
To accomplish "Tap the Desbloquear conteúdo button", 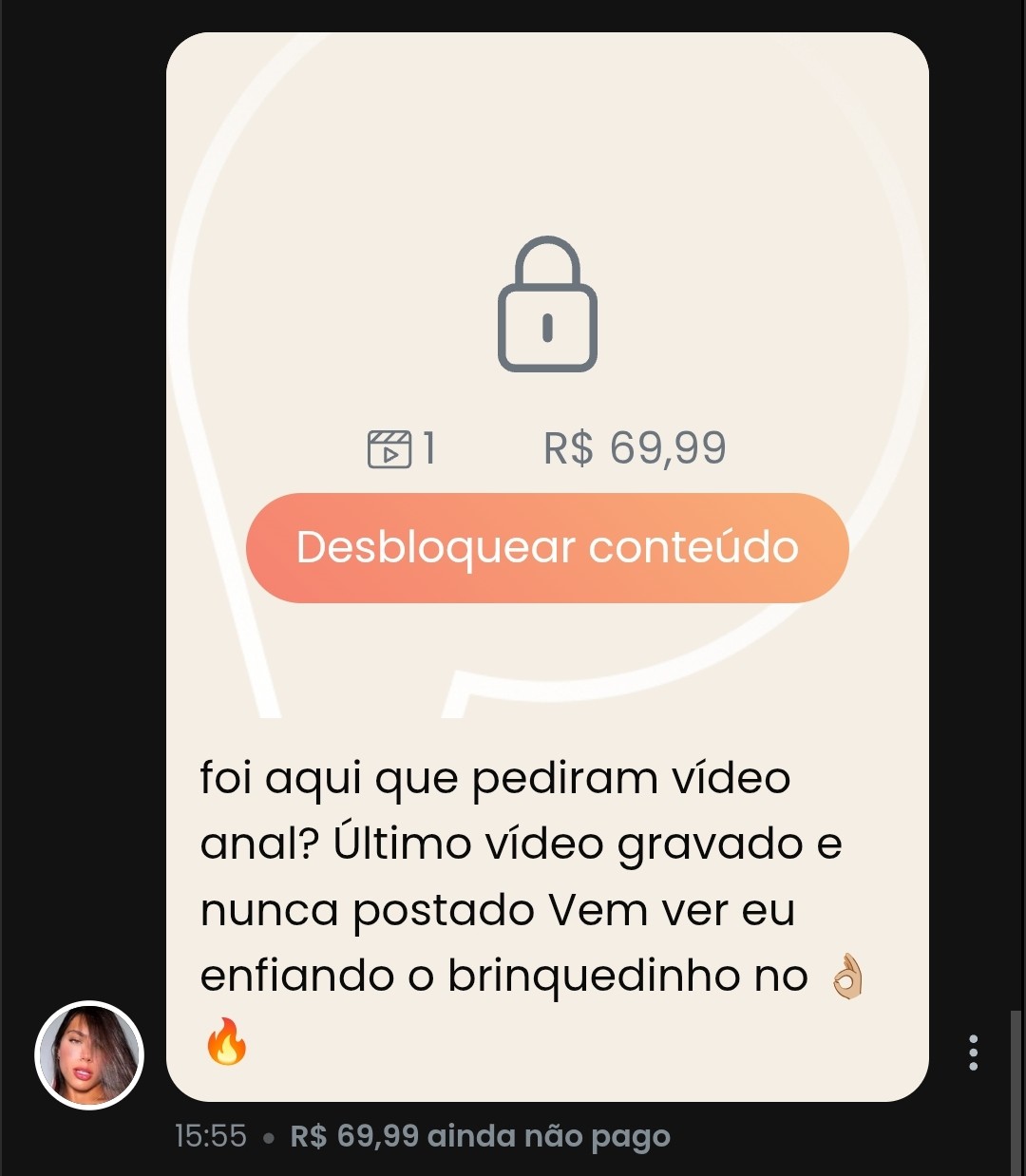I will coord(547,547).
